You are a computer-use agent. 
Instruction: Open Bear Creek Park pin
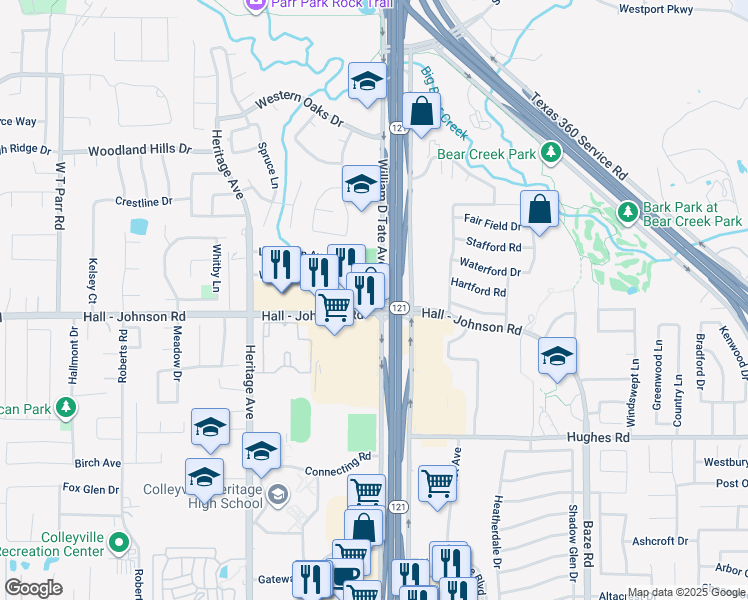(551, 154)
